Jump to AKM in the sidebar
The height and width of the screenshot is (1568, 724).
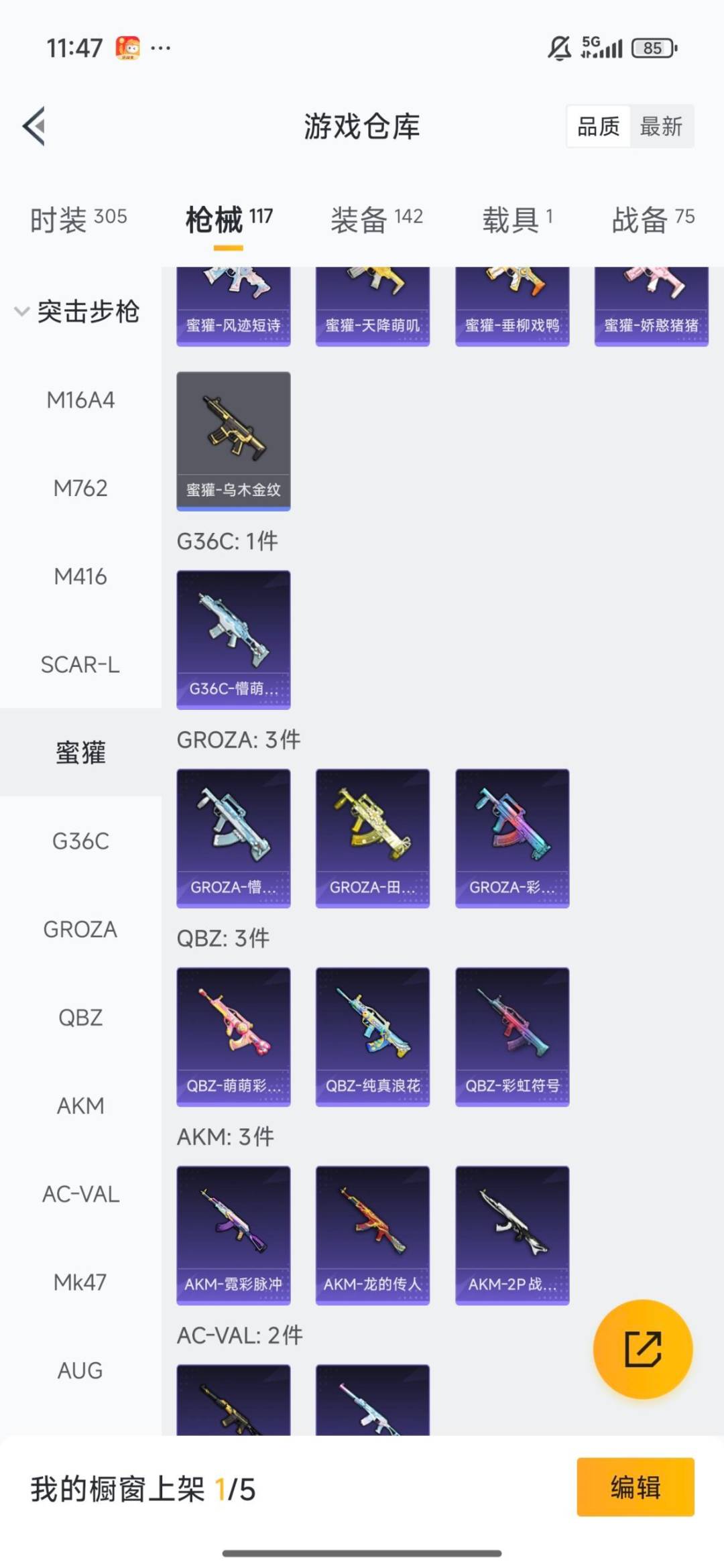click(80, 1106)
